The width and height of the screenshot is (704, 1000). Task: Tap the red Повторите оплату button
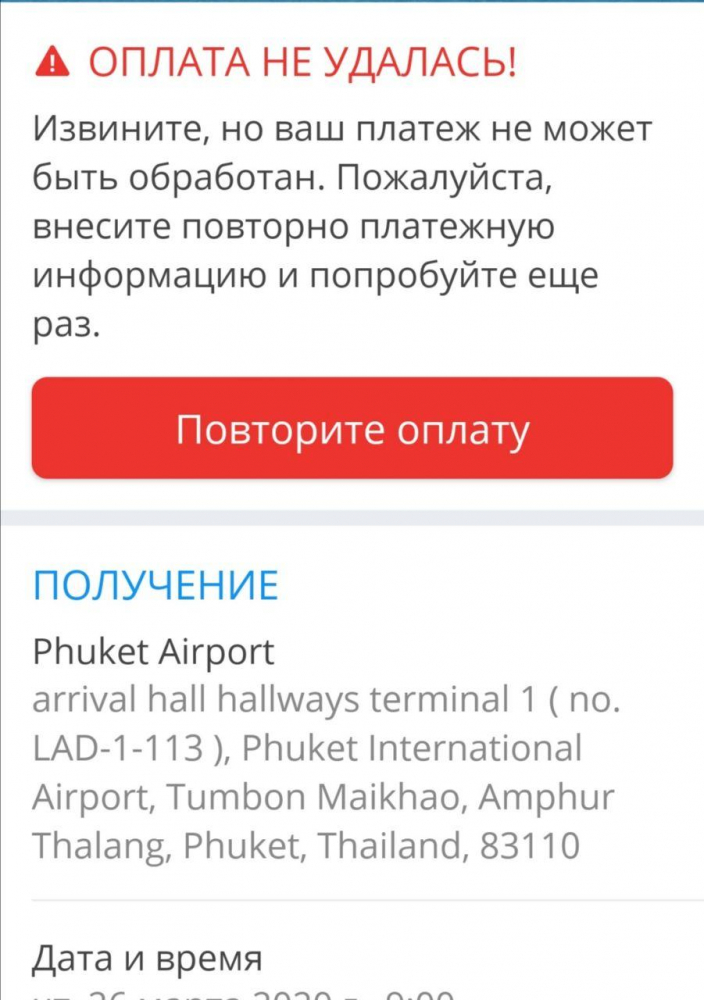click(x=352, y=429)
